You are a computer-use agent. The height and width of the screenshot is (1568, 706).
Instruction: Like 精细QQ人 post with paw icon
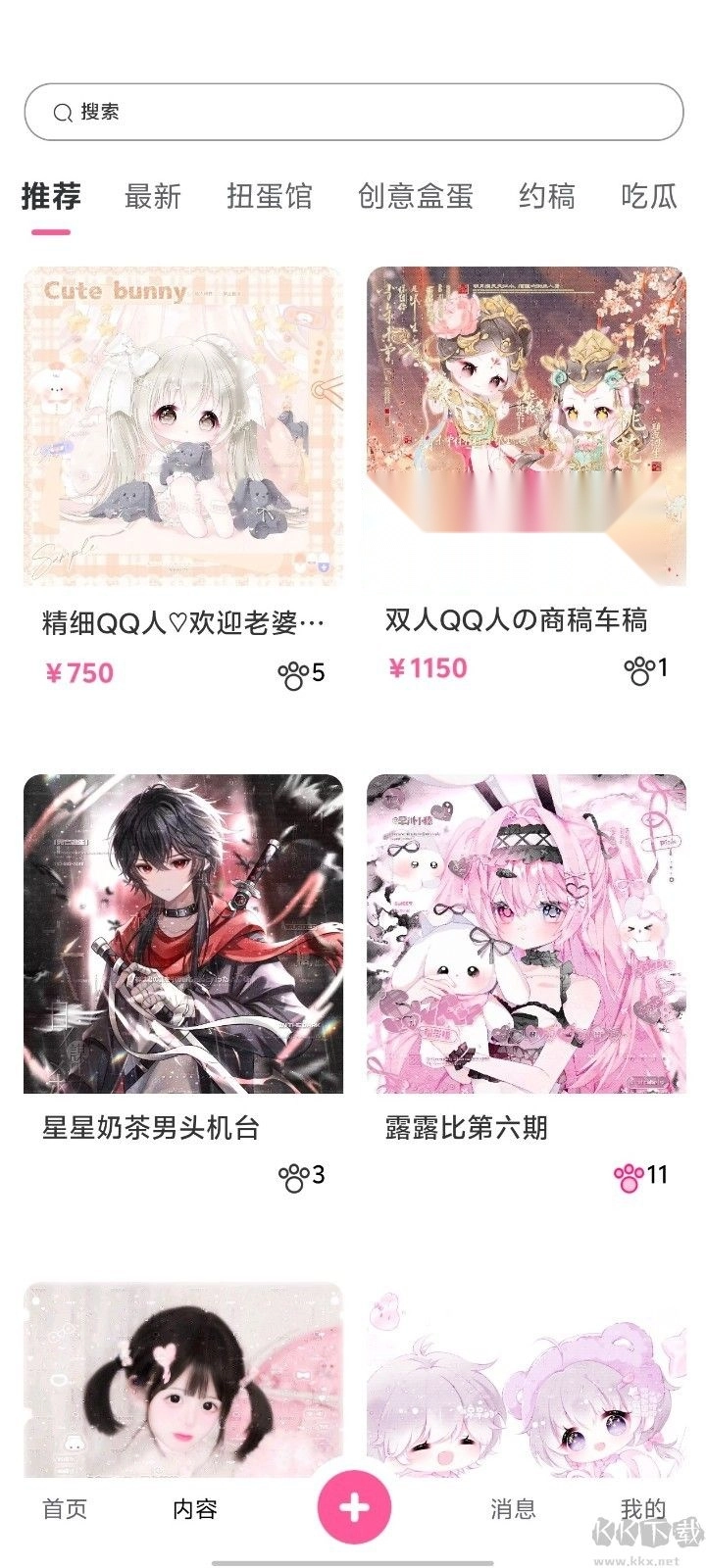click(x=293, y=674)
